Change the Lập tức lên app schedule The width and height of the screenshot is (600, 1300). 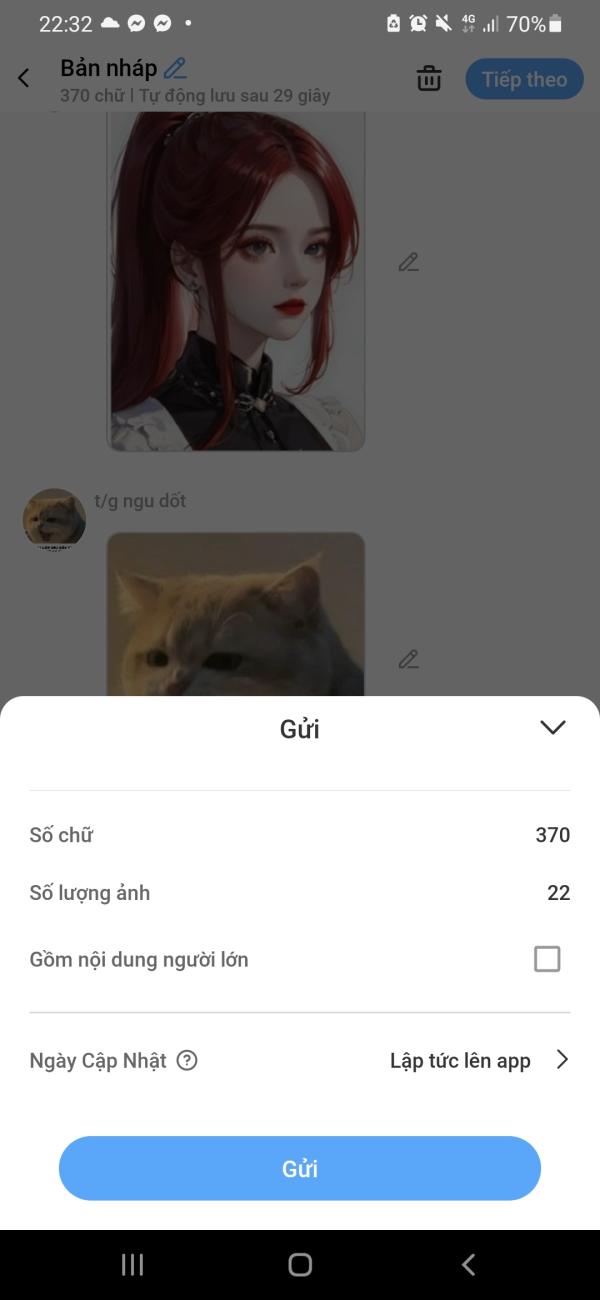(x=479, y=1060)
